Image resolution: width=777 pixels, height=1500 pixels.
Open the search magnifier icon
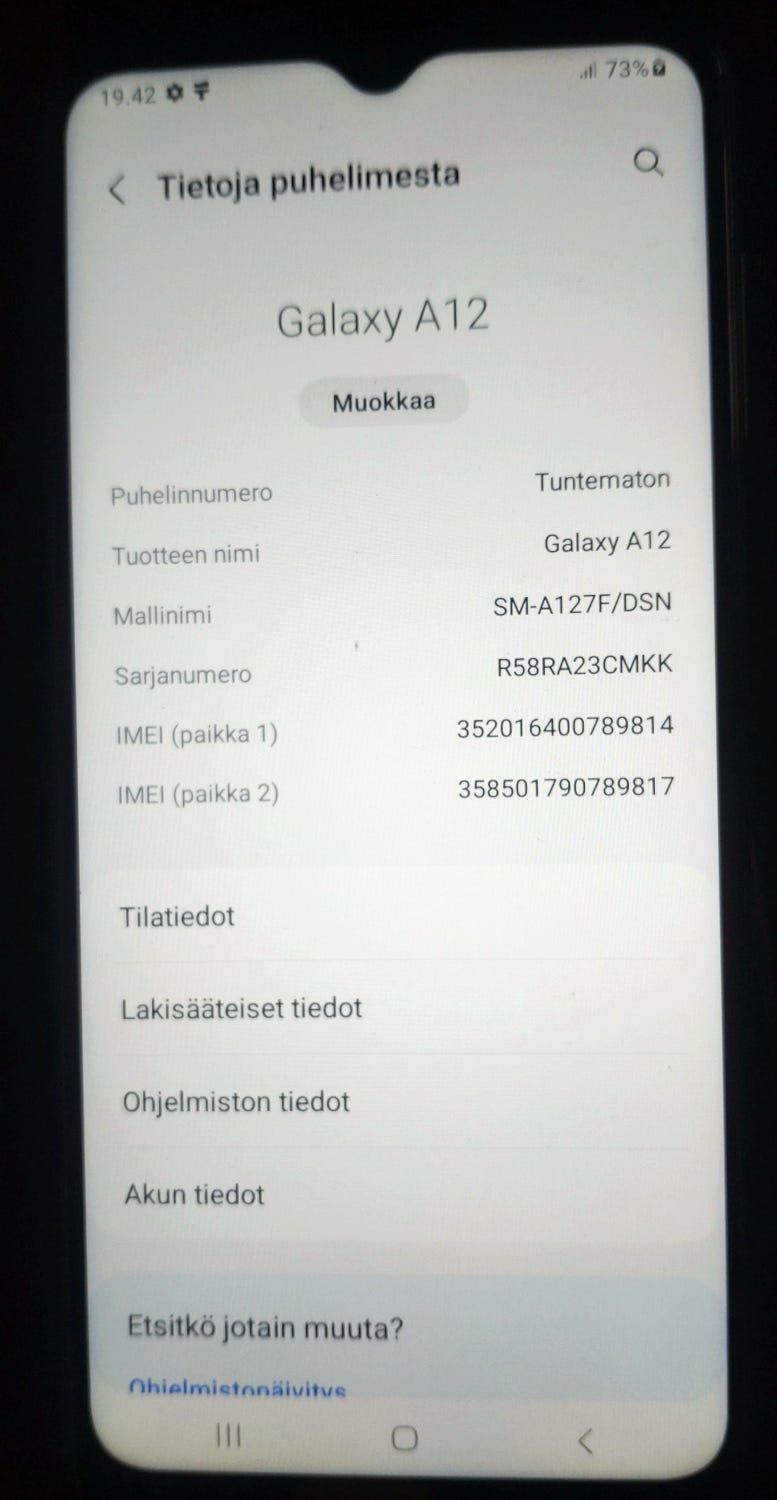(649, 162)
